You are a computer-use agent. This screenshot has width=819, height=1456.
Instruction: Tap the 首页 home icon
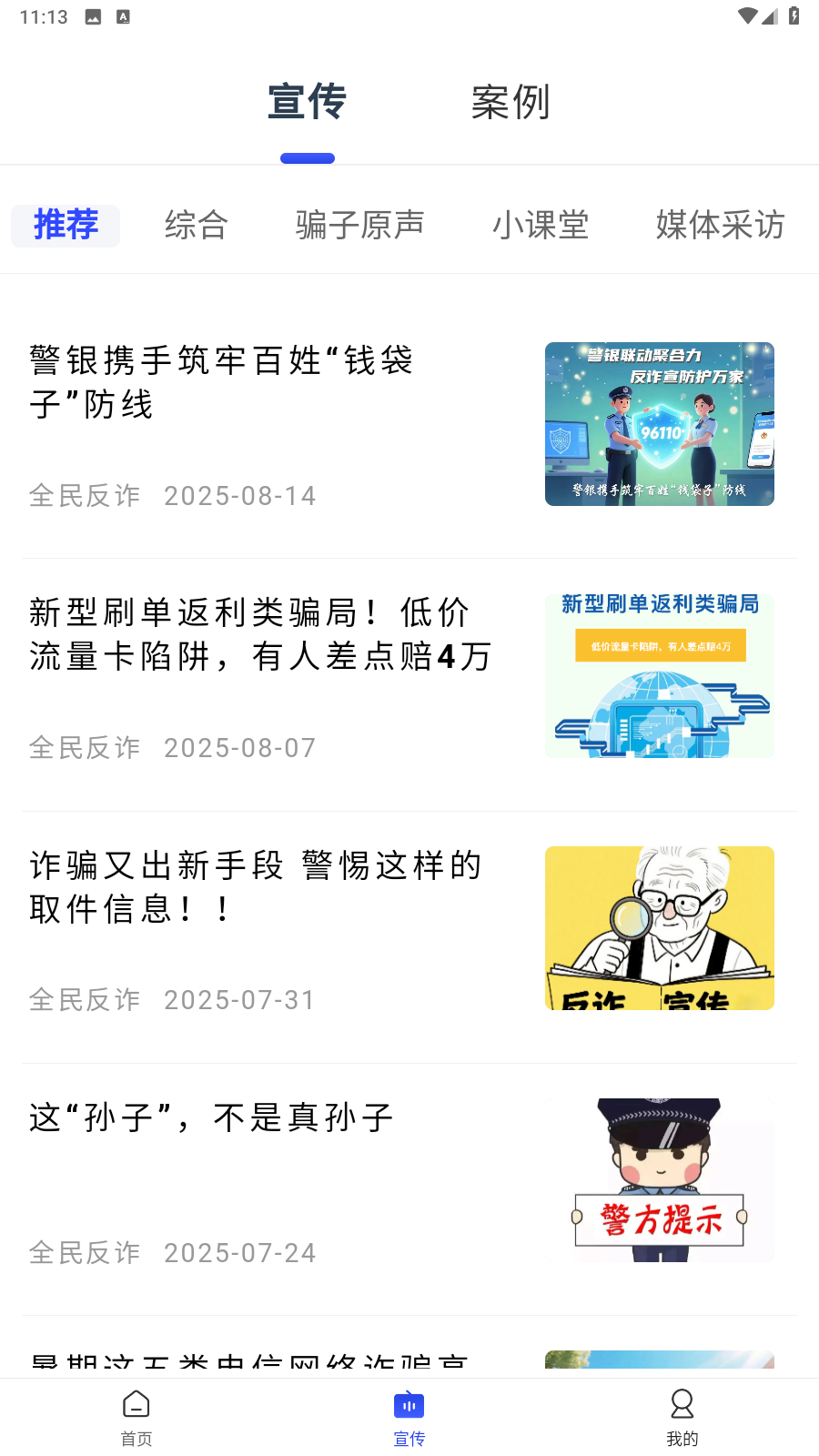coord(136,1404)
